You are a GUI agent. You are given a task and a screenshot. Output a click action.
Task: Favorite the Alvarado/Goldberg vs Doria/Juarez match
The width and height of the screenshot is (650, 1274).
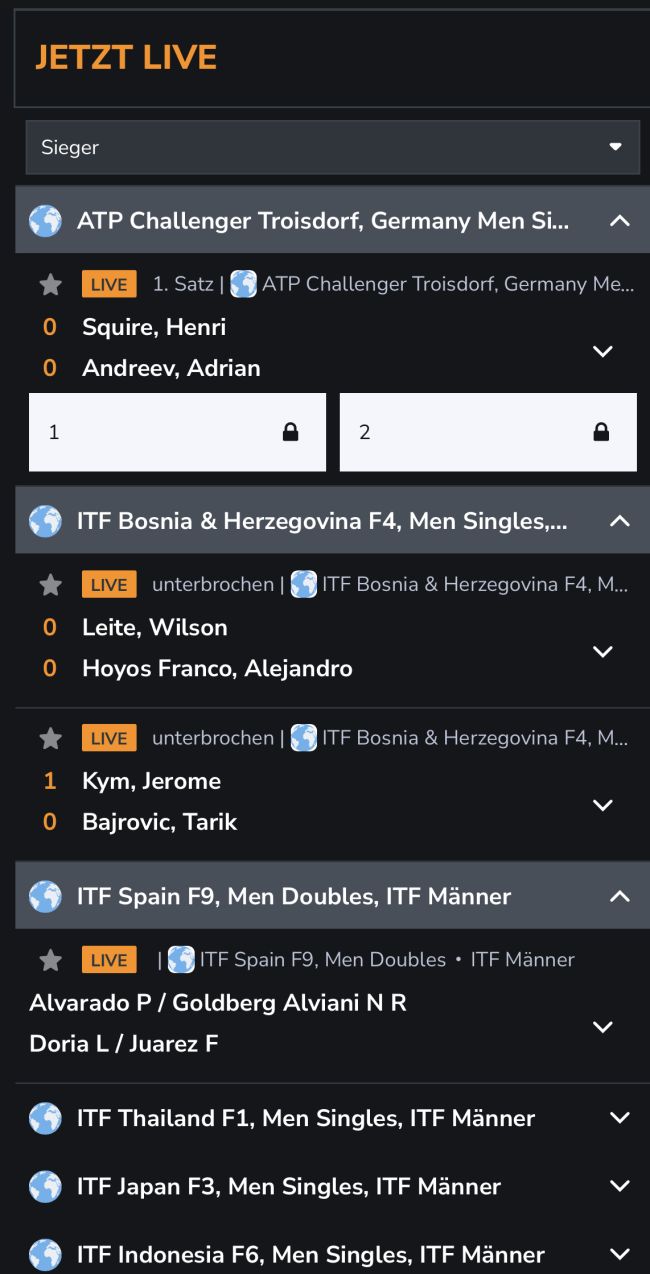(x=50, y=961)
